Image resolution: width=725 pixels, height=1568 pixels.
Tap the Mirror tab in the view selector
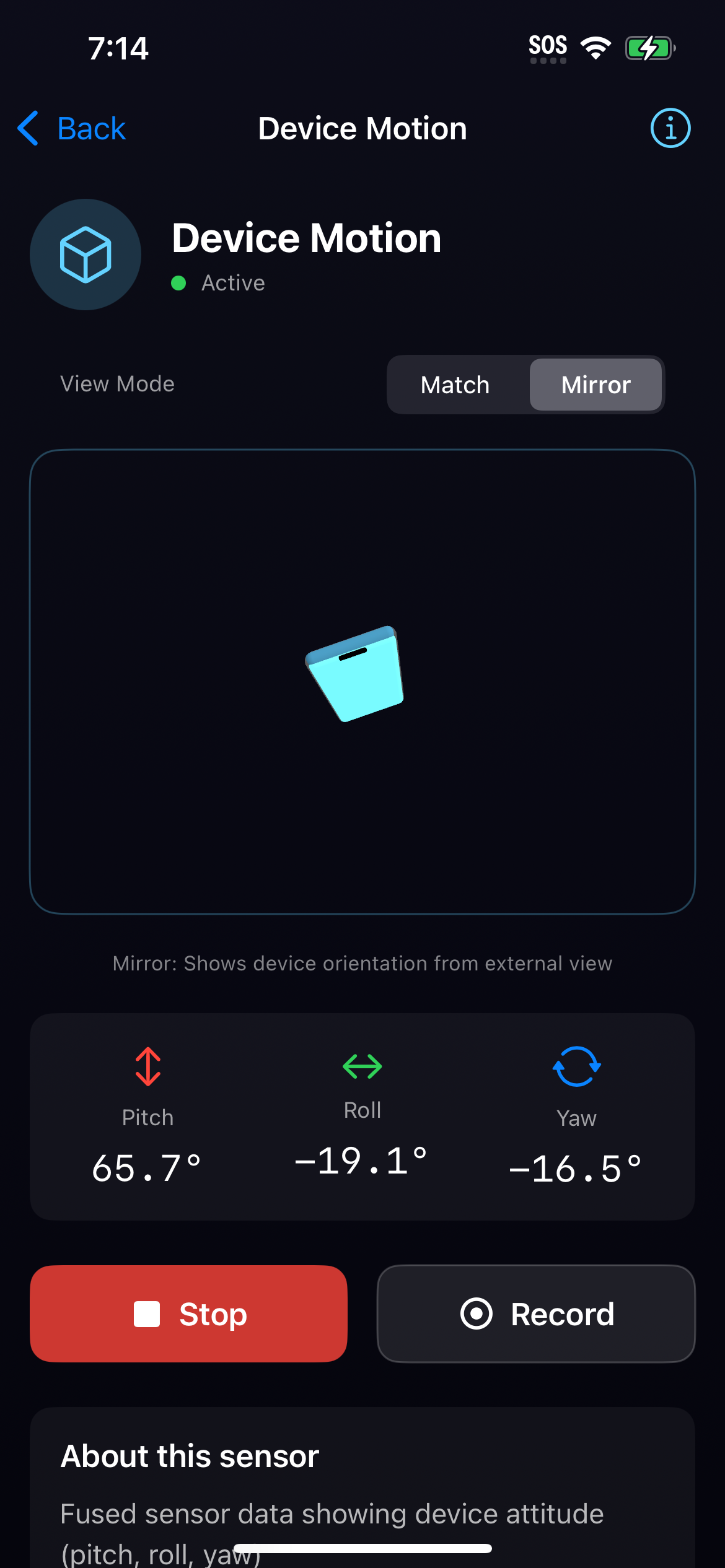tap(595, 385)
